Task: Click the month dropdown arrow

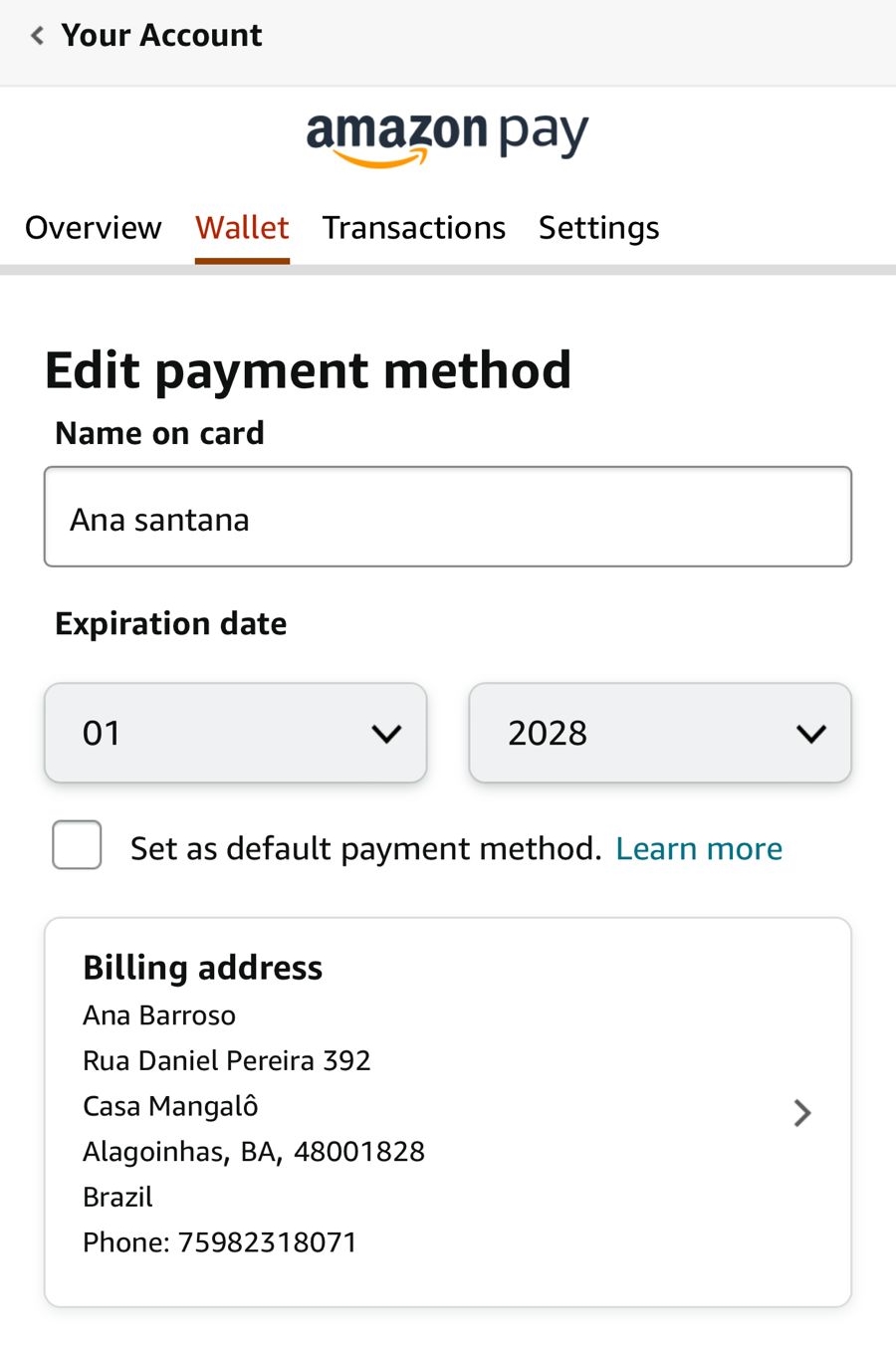Action: pos(386,733)
